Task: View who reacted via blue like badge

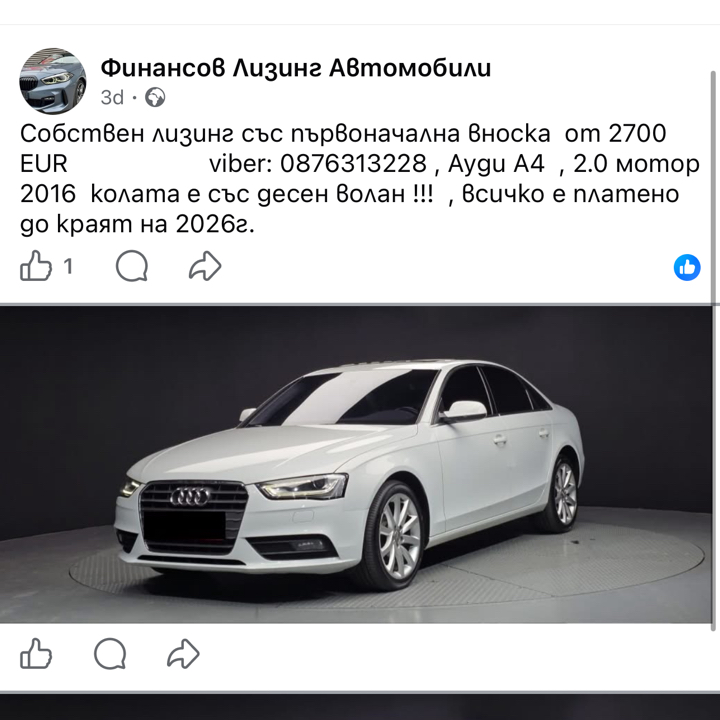Action: (687, 266)
